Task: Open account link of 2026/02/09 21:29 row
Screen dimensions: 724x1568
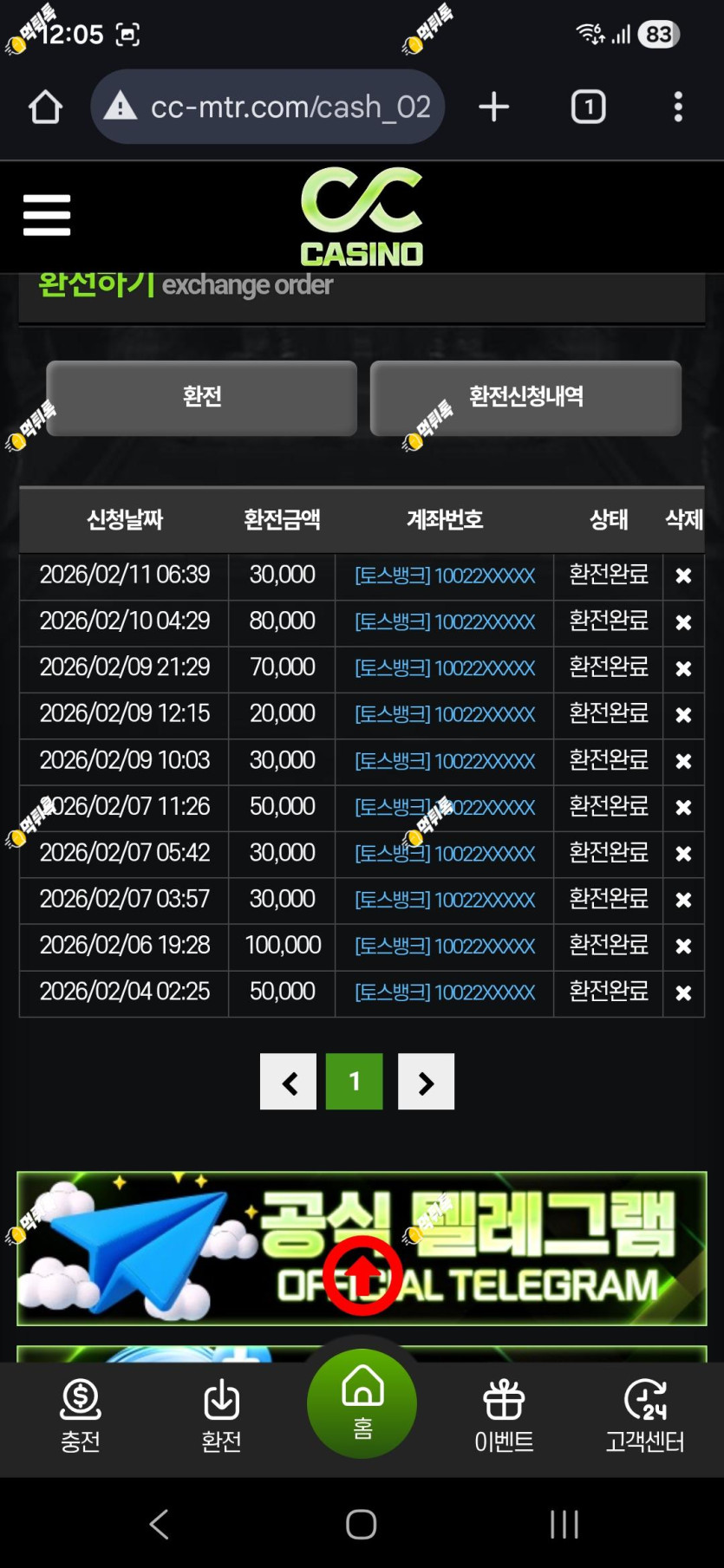Action: pyautogui.click(x=445, y=668)
